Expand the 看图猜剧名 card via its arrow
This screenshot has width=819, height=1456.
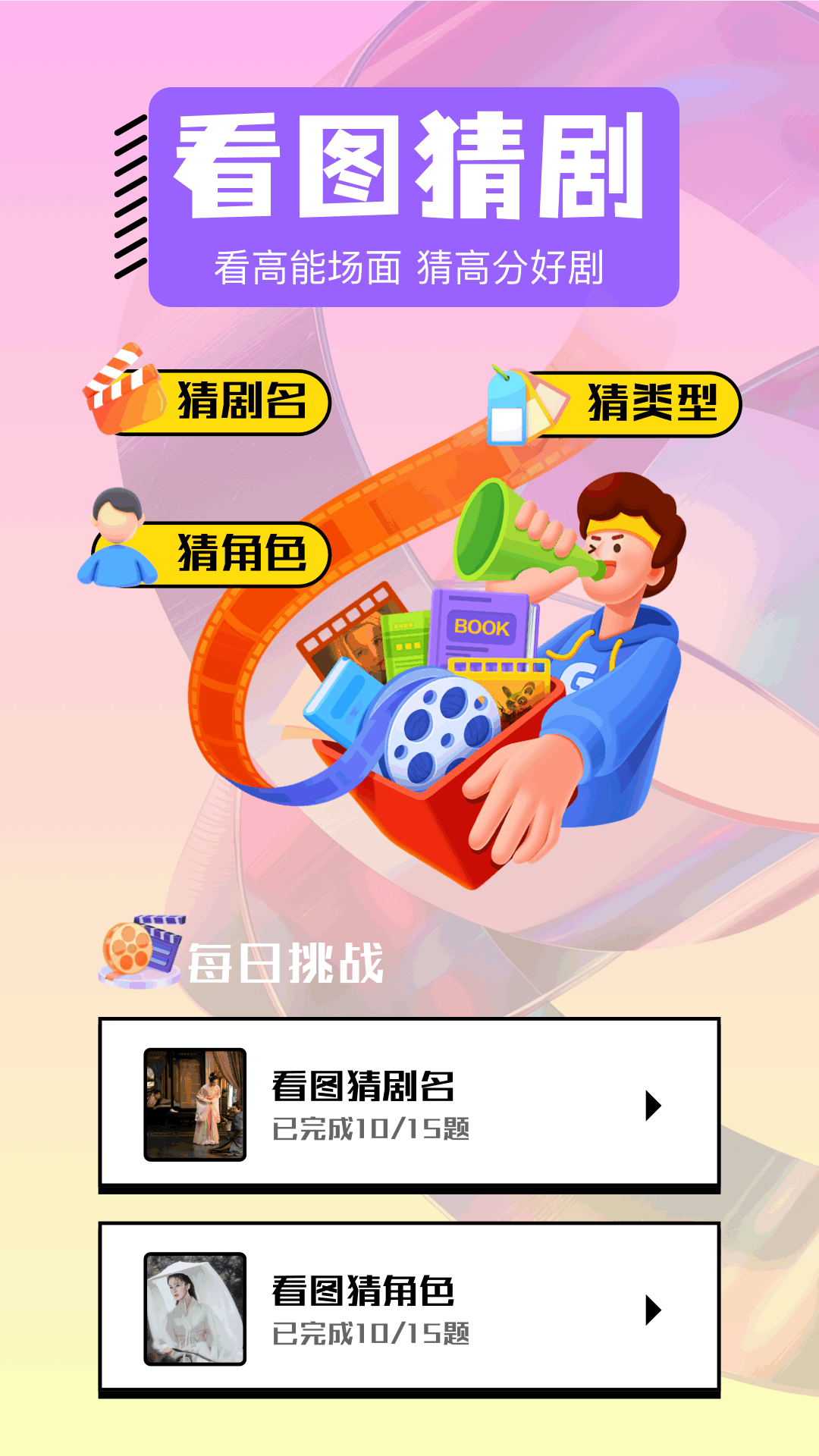pos(652,1103)
